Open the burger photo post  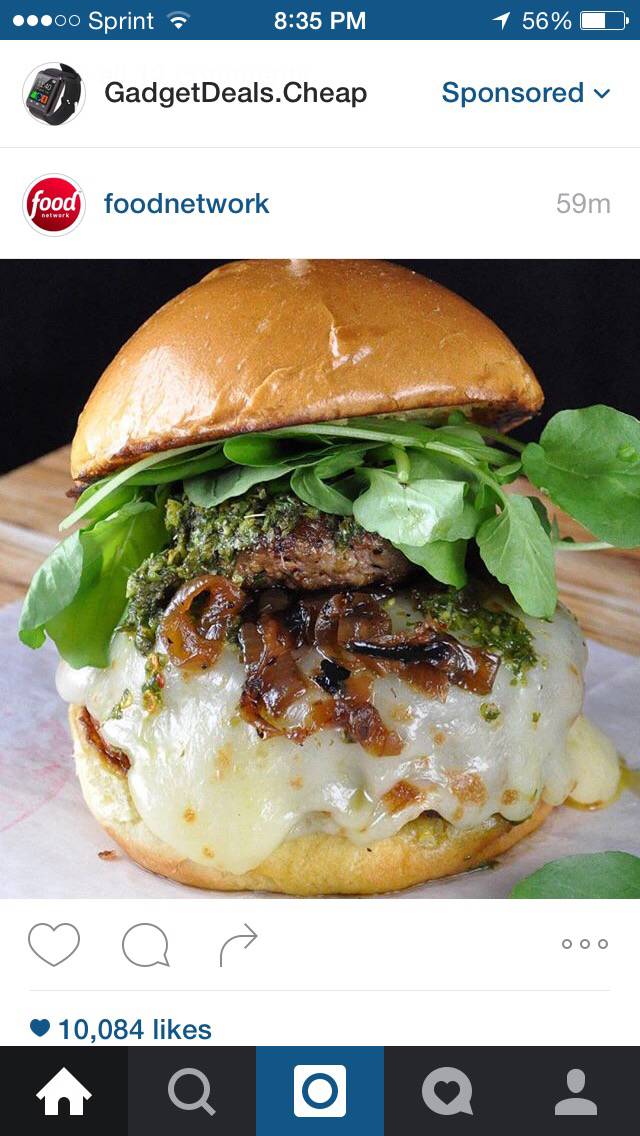320,578
